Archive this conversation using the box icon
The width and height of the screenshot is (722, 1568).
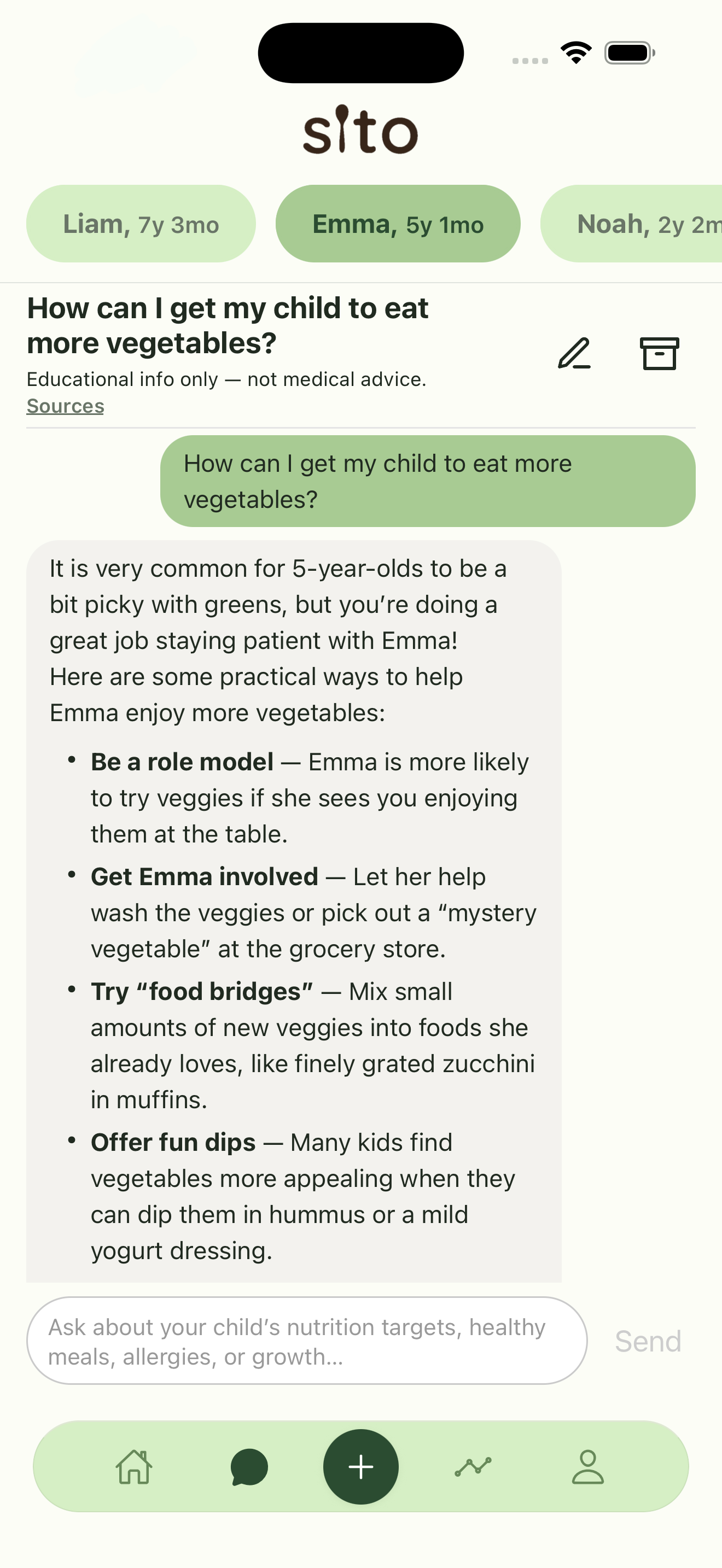click(659, 354)
